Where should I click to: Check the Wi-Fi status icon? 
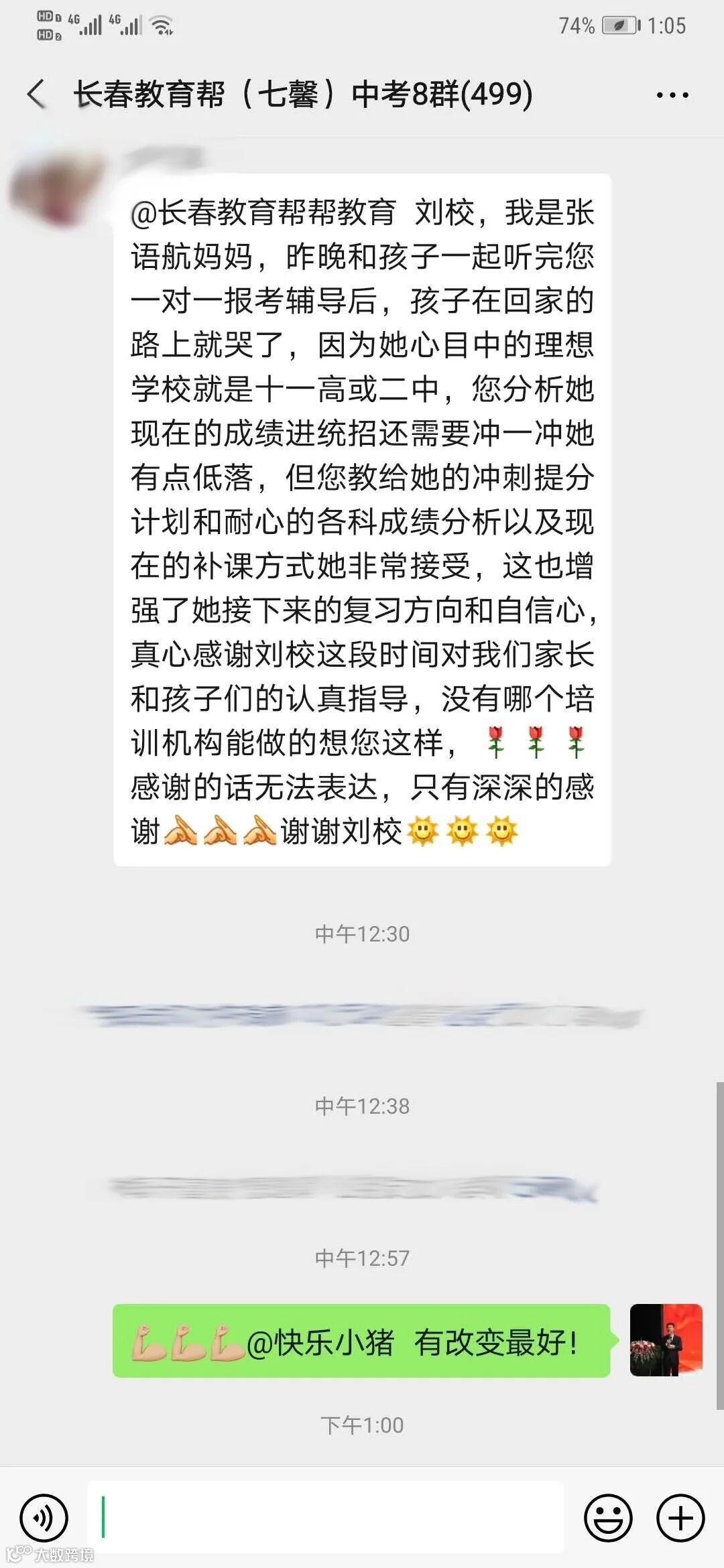coord(162,27)
